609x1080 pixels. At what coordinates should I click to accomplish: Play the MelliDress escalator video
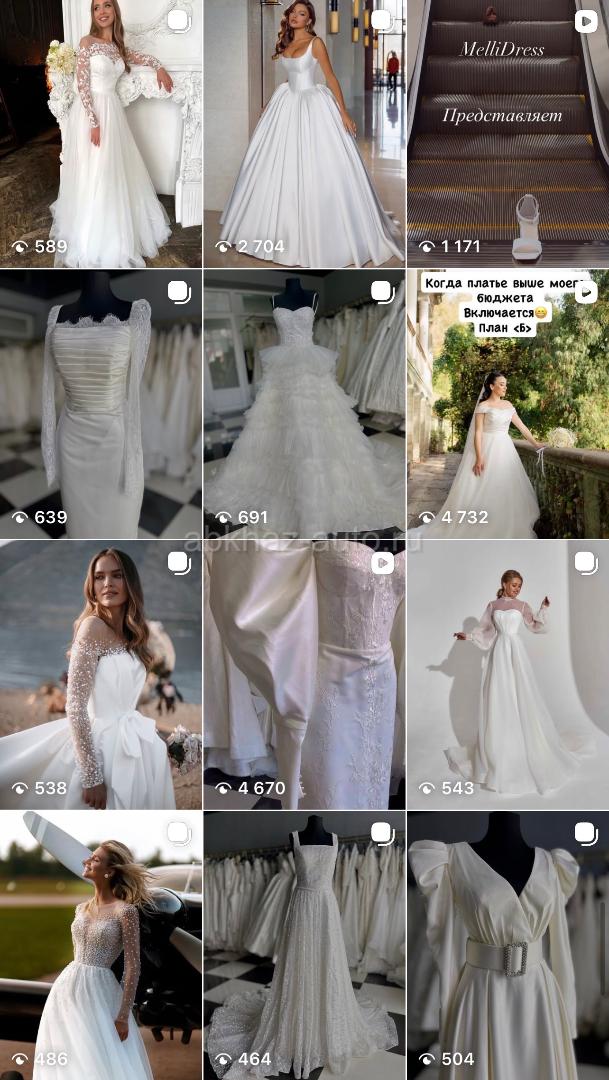(x=508, y=133)
